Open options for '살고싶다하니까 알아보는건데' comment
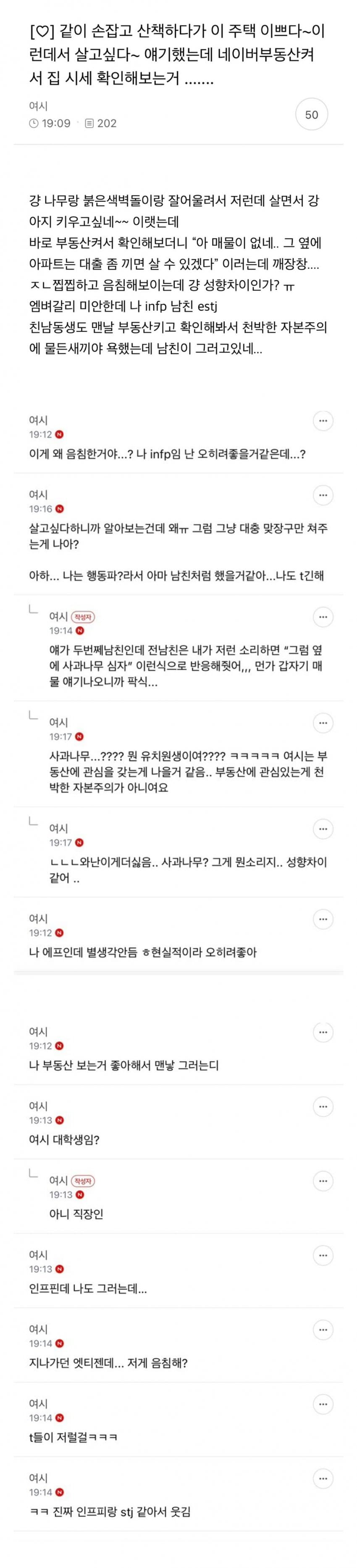The height and width of the screenshot is (1568, 357). 323,496
